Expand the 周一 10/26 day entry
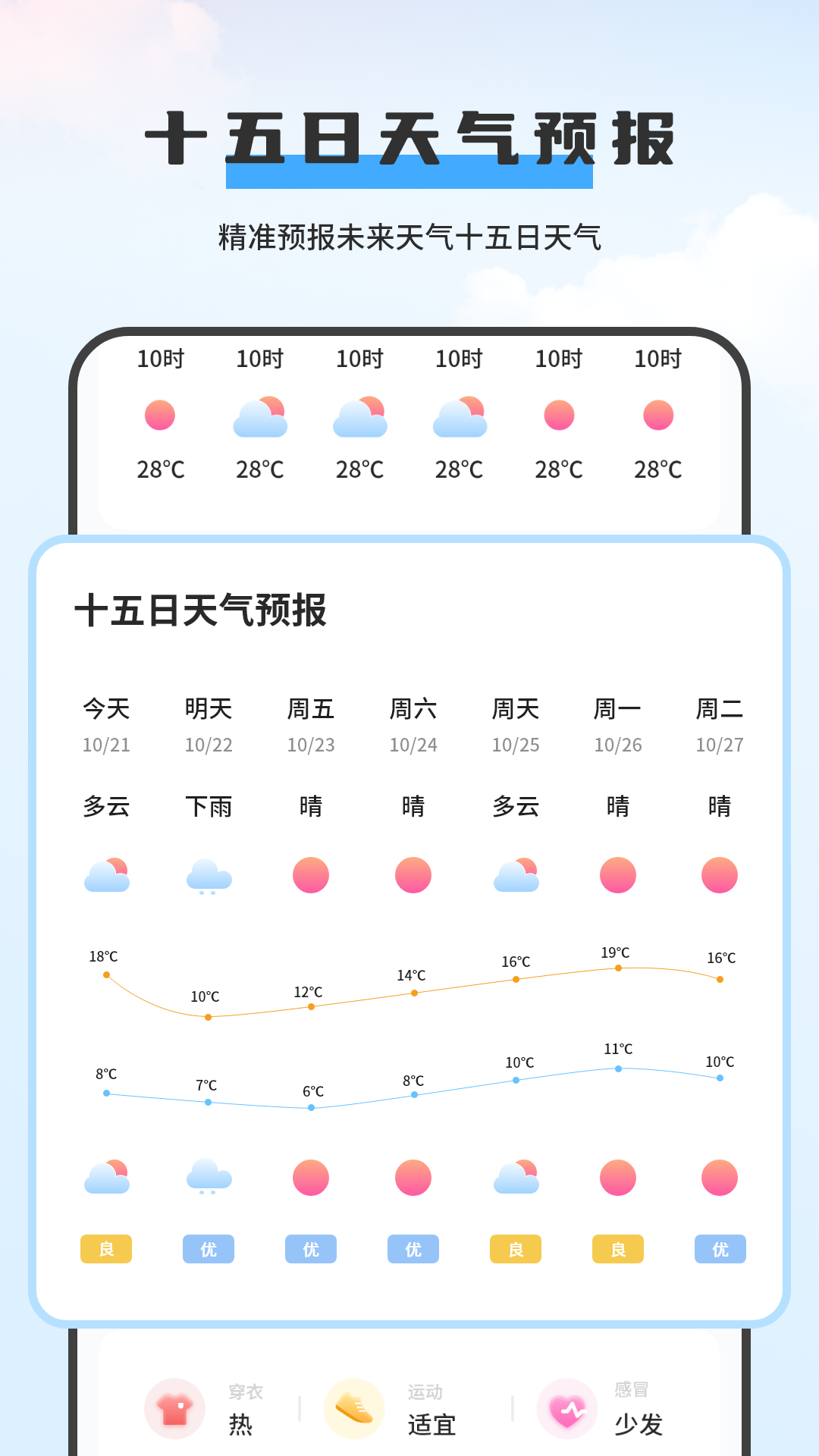The image size is (819, 1456). (x=617, y=724)
